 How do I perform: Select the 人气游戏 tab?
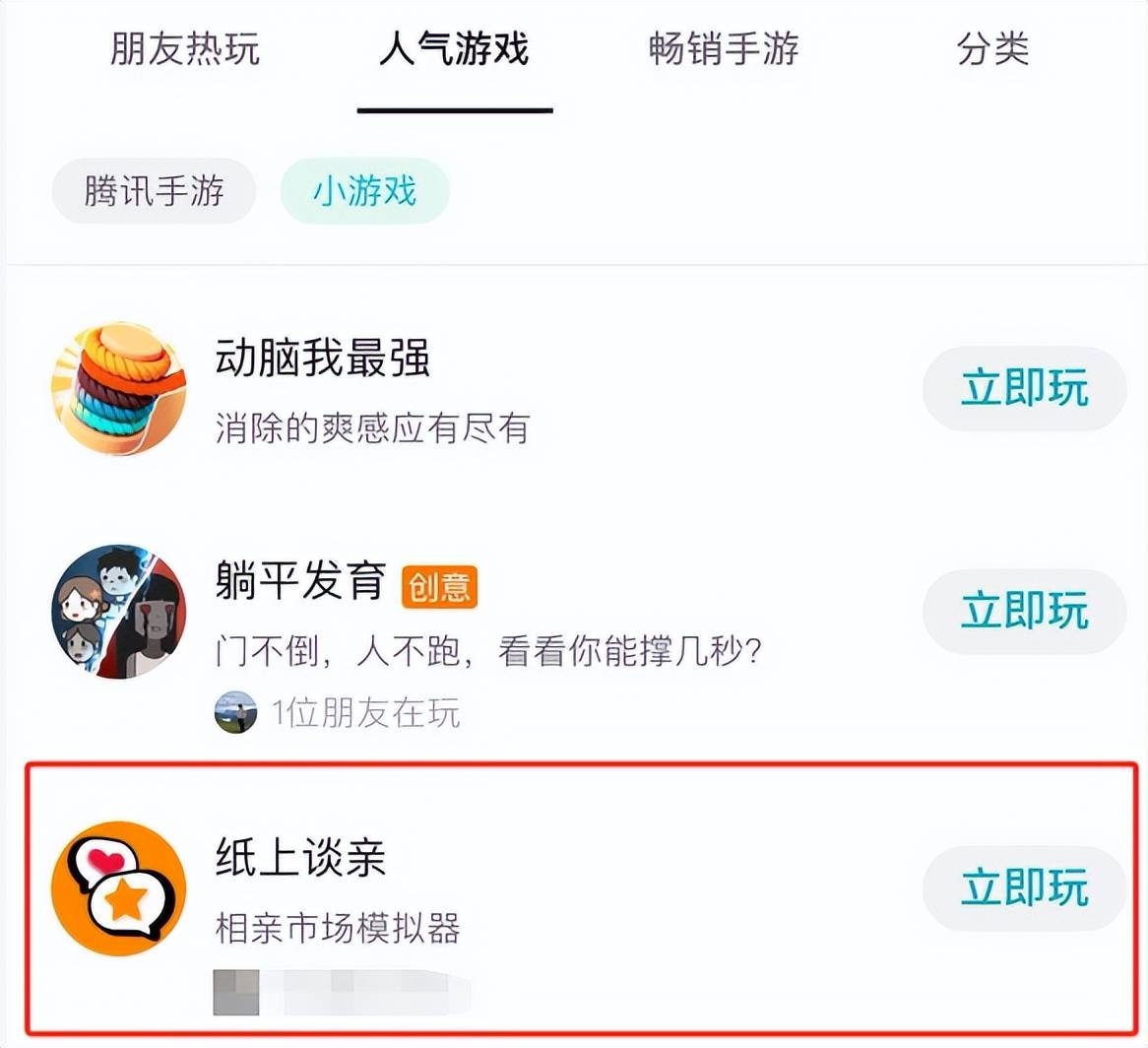tap(454, 49)
